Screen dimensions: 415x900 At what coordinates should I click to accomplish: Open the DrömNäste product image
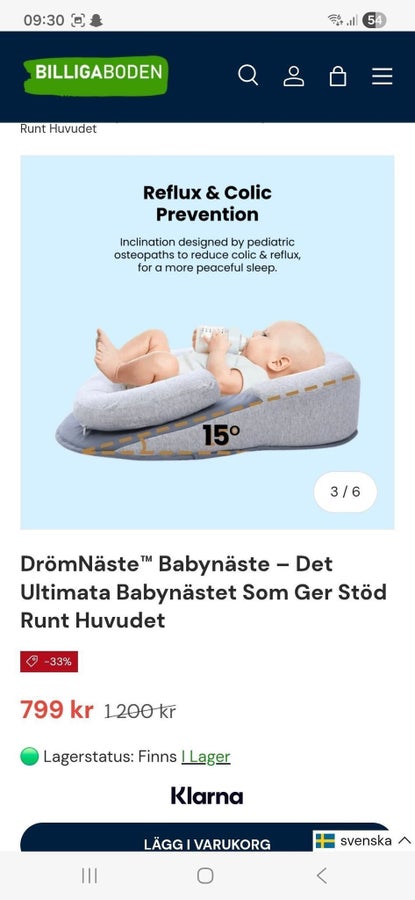pos(207,342)
